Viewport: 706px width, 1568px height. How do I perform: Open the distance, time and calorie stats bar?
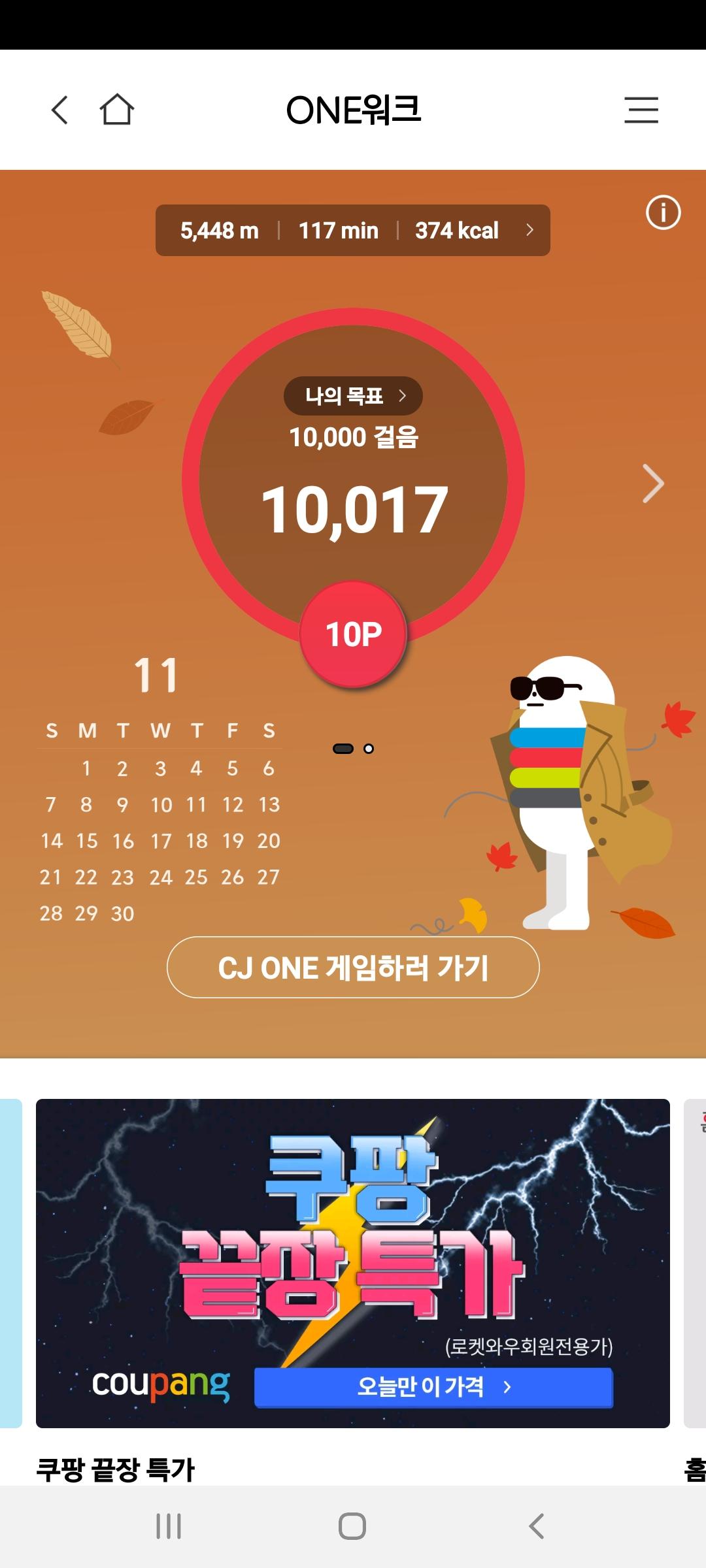click(x=353, y=231)
